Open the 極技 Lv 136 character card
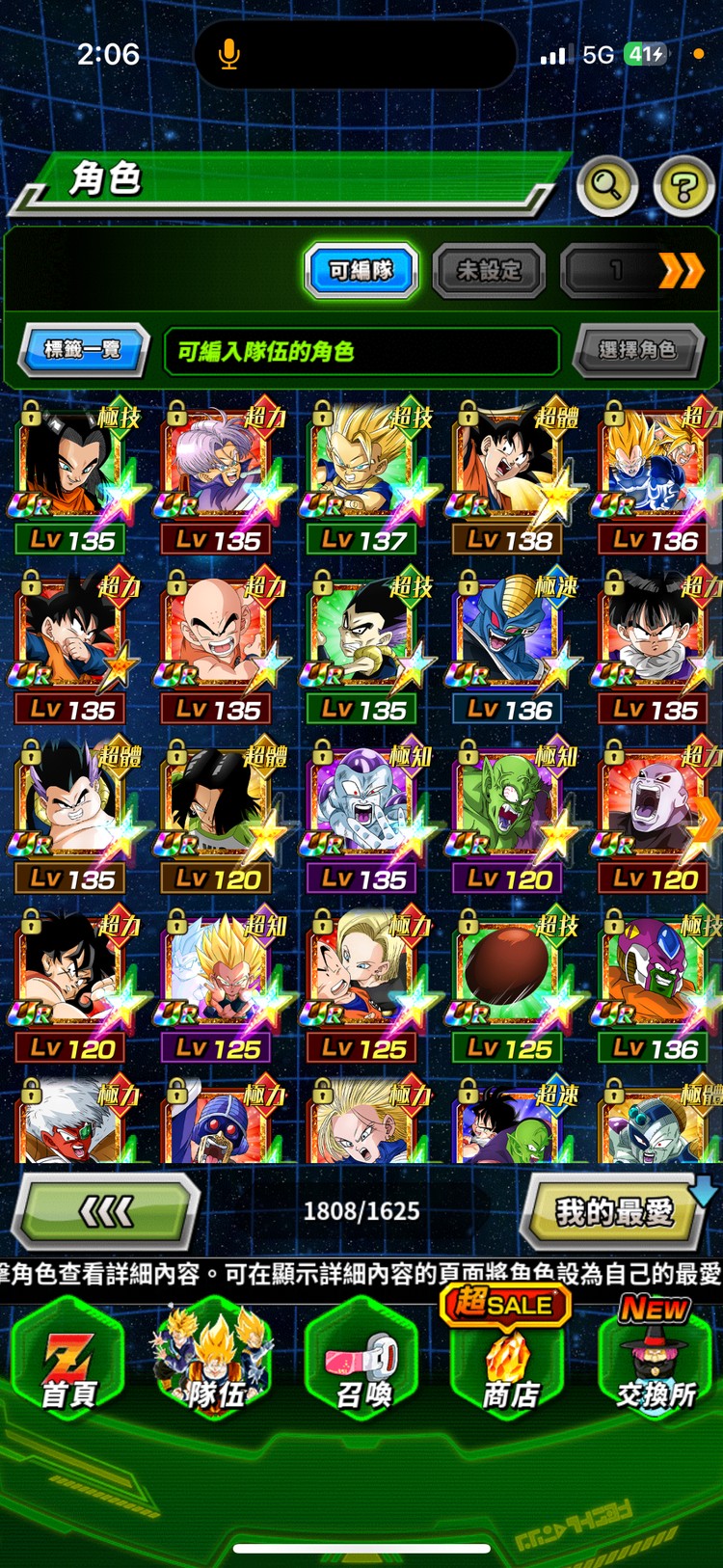This screenshot has width=723, height=1568. pyautogui.click(x=656, y=982)
